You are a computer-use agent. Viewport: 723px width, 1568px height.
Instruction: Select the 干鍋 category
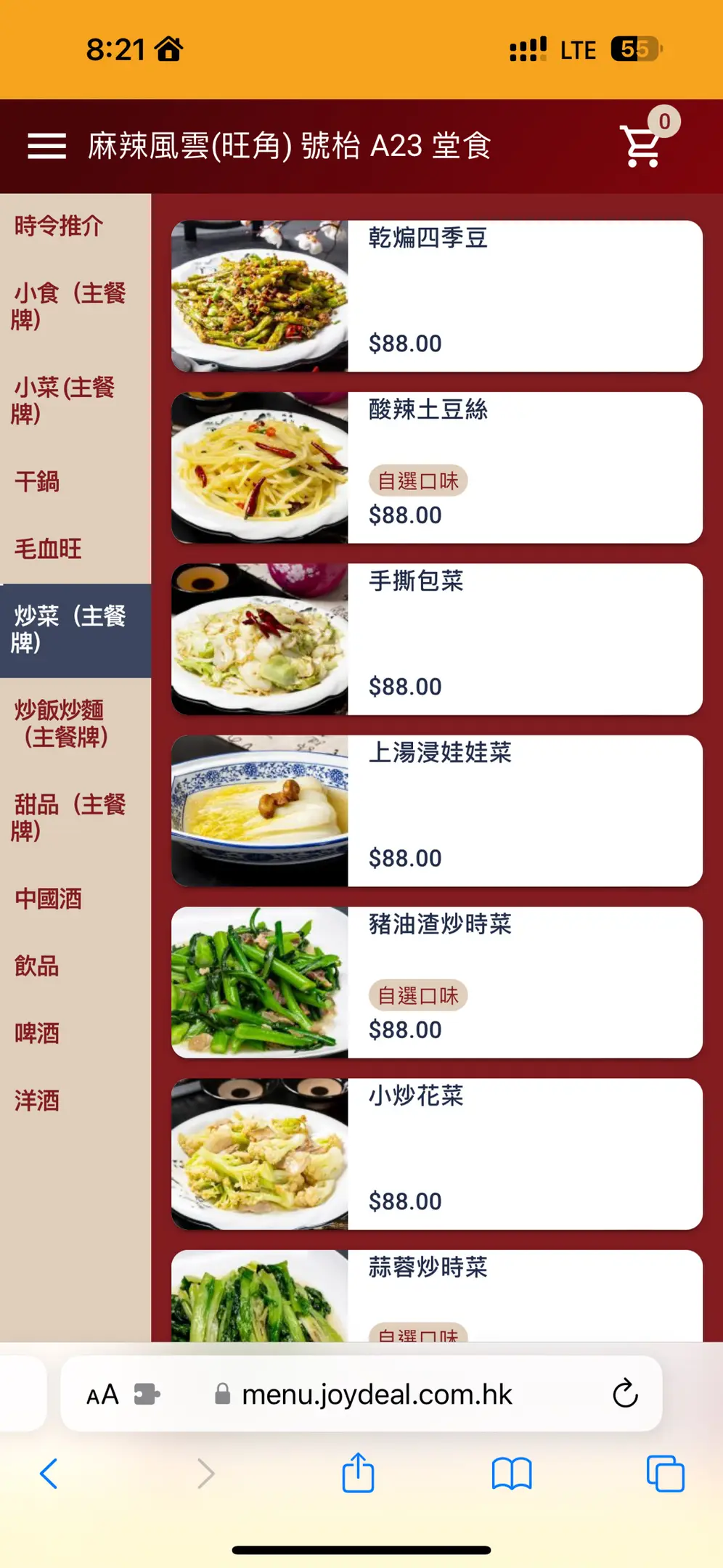[x=38, y=481]
